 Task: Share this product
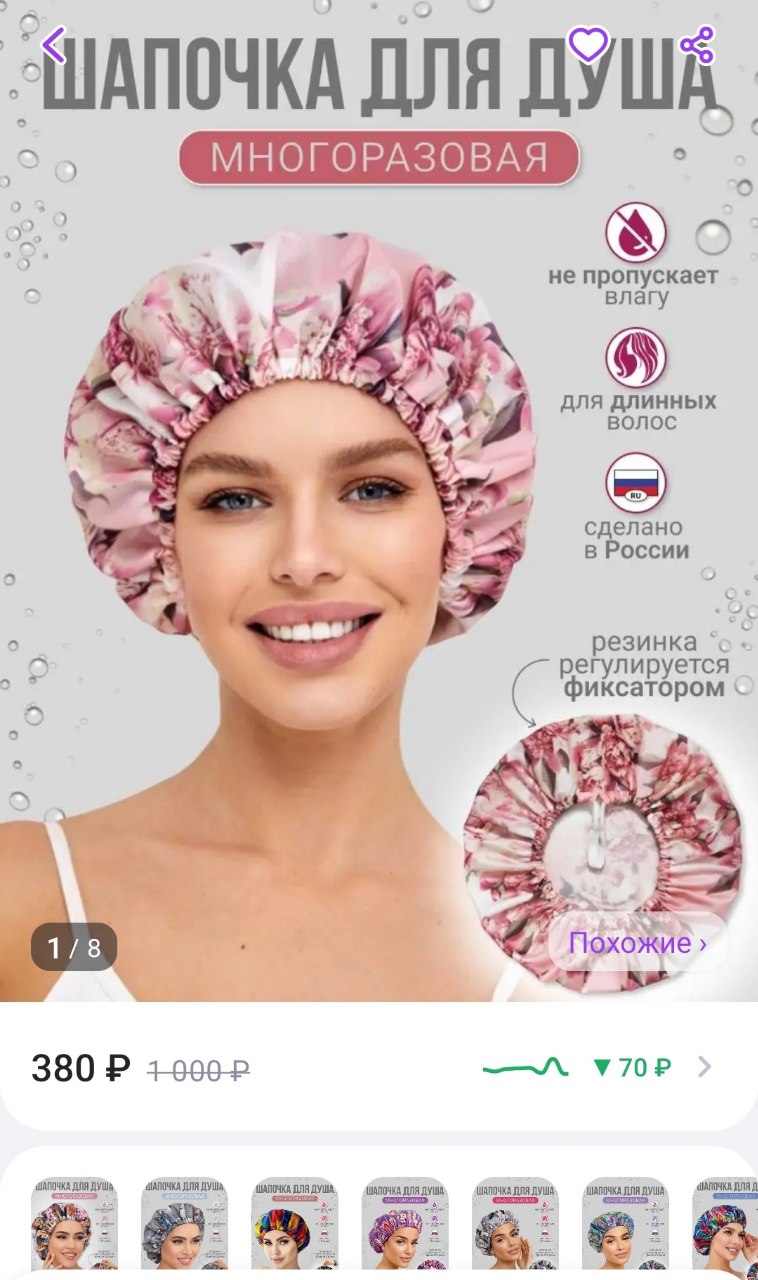[696, 45]
